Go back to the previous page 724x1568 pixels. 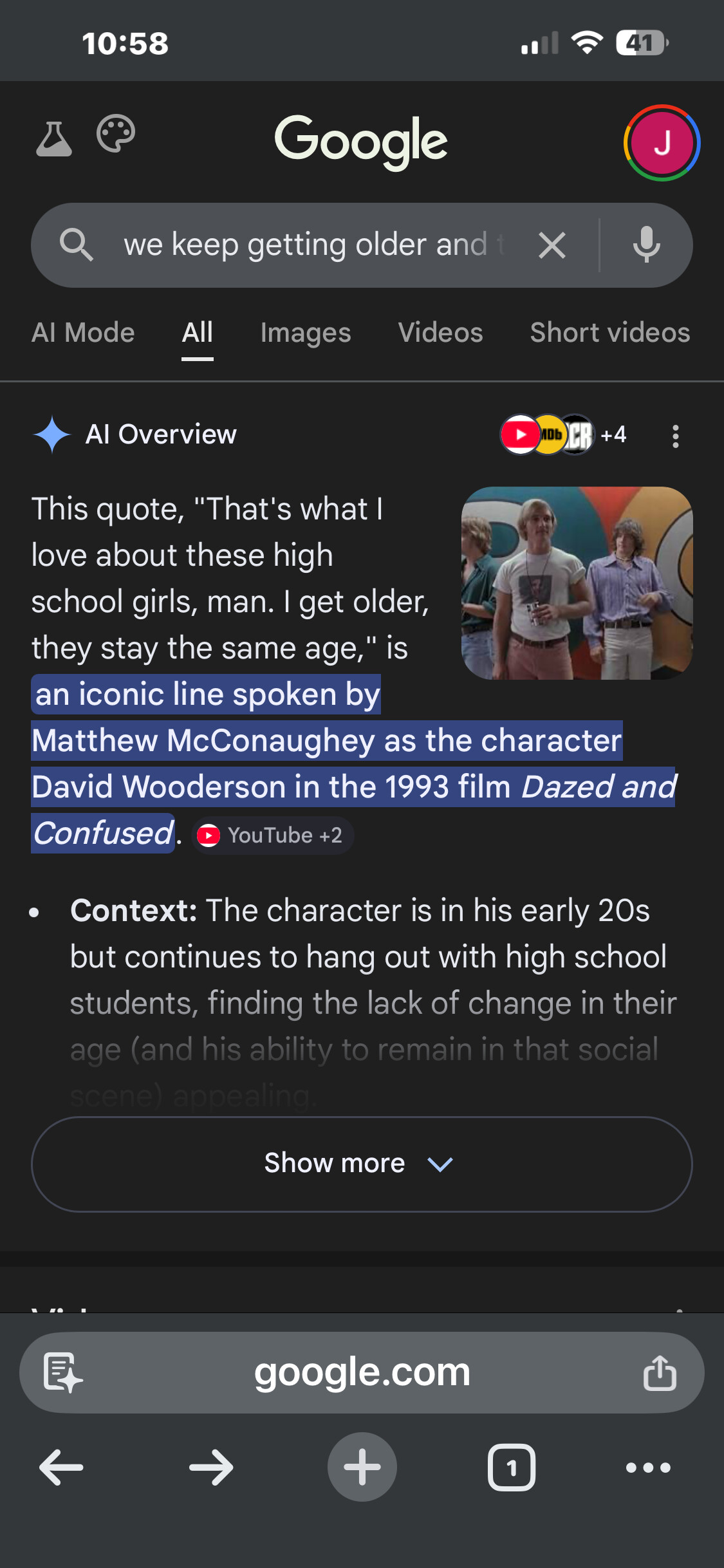(x=62, y=1468)
